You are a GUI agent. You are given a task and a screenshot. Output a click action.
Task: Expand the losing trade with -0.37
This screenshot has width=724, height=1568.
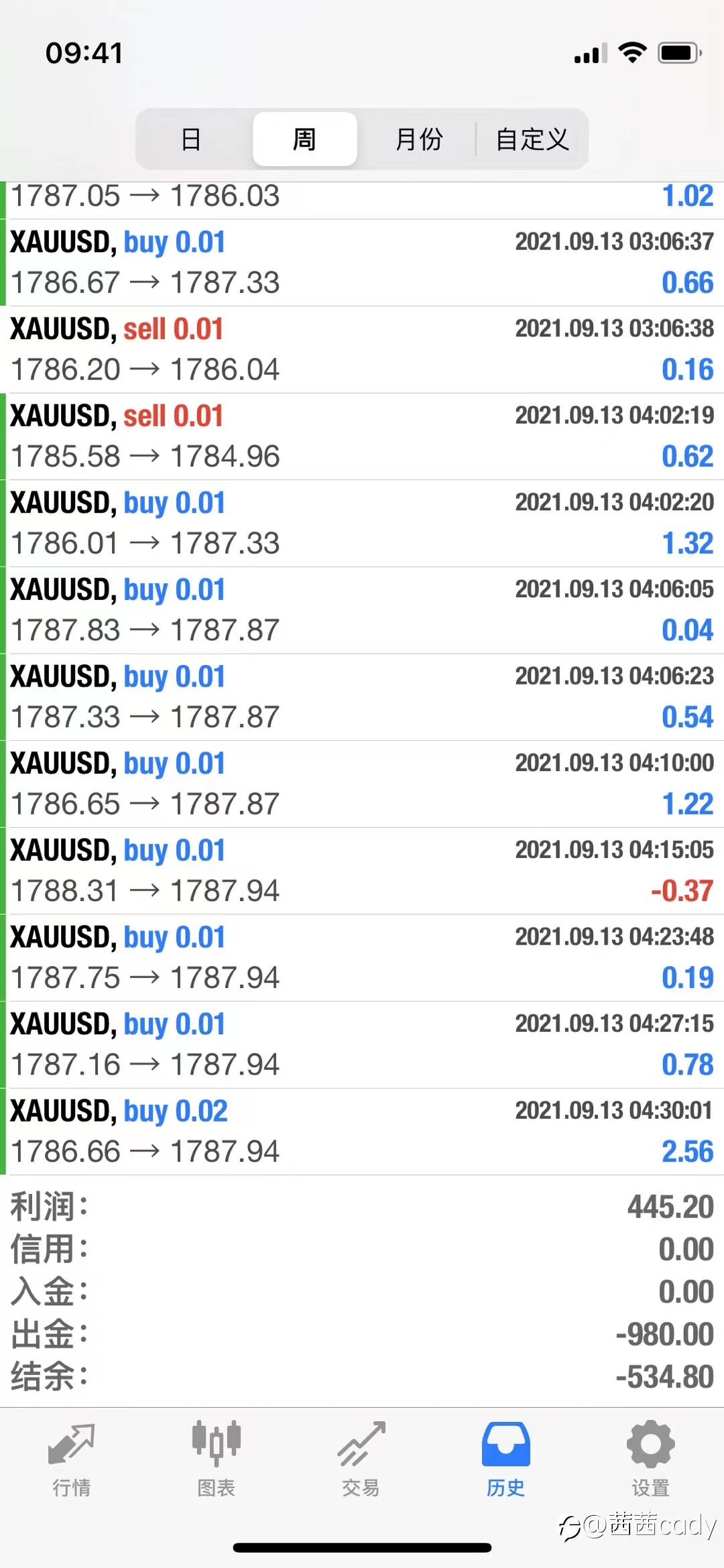click(x=362, y=871)
